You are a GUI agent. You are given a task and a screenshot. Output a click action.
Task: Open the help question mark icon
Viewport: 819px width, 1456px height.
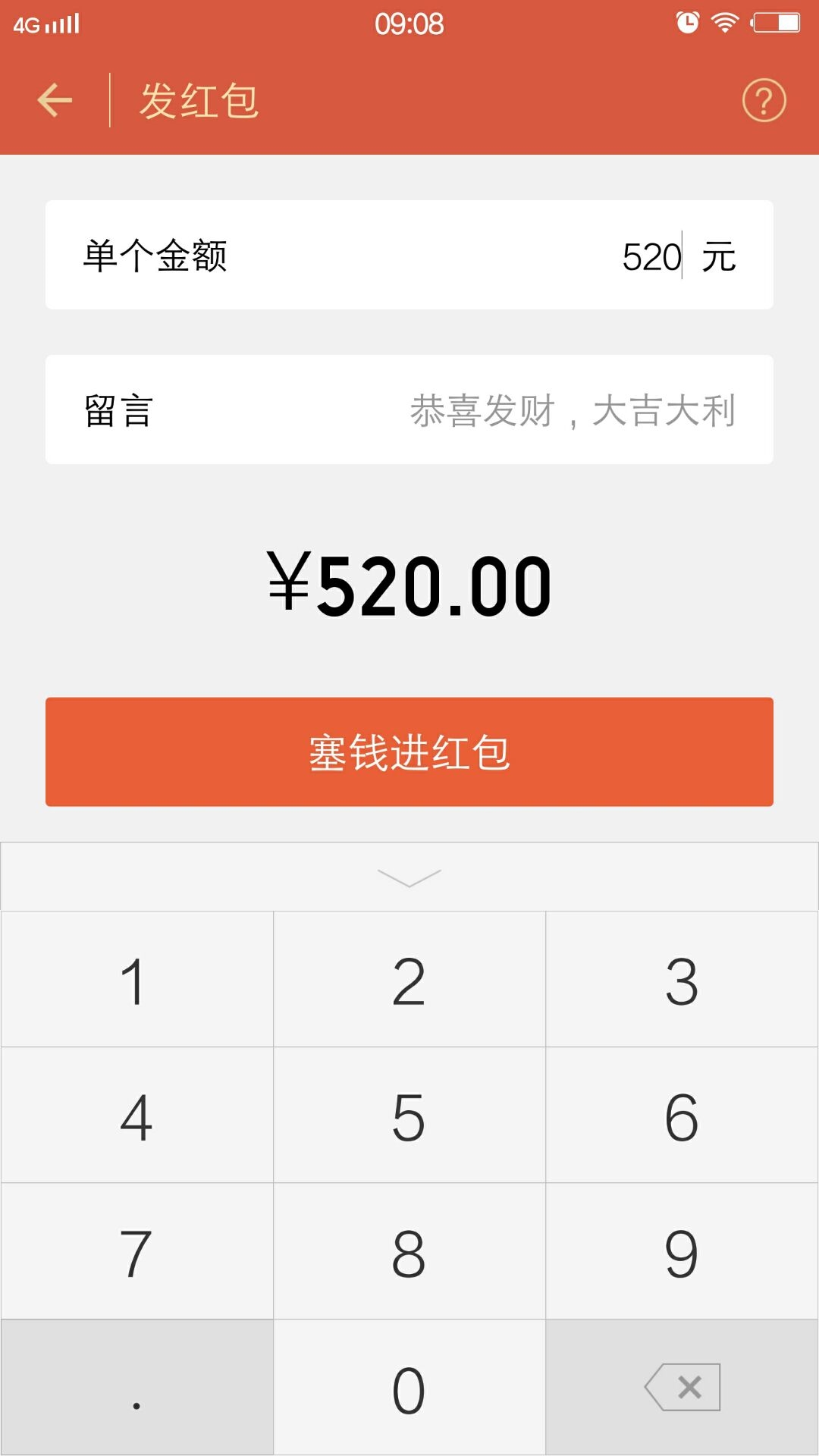(x=764, y=101)
